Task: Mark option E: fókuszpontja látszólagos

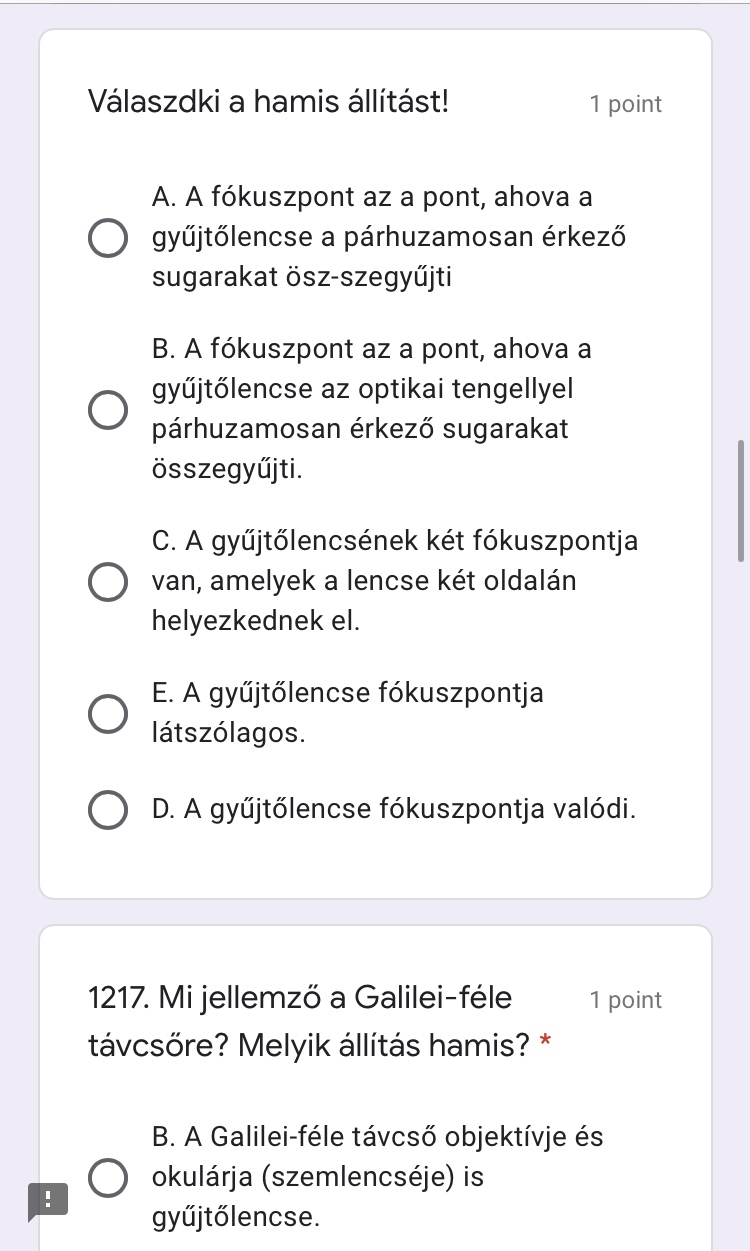Action: [108, 713]
